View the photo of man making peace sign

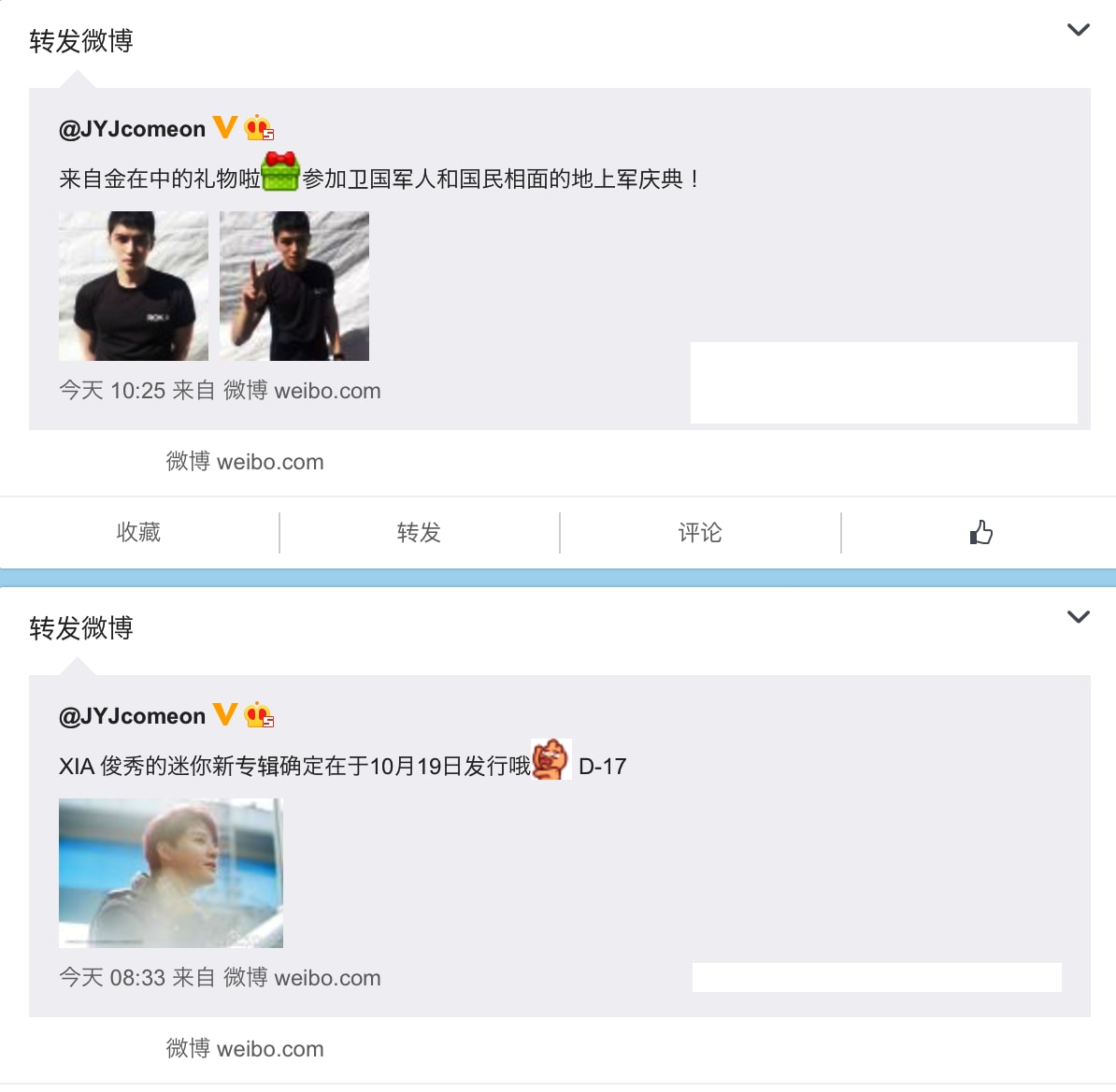(294, 286)
